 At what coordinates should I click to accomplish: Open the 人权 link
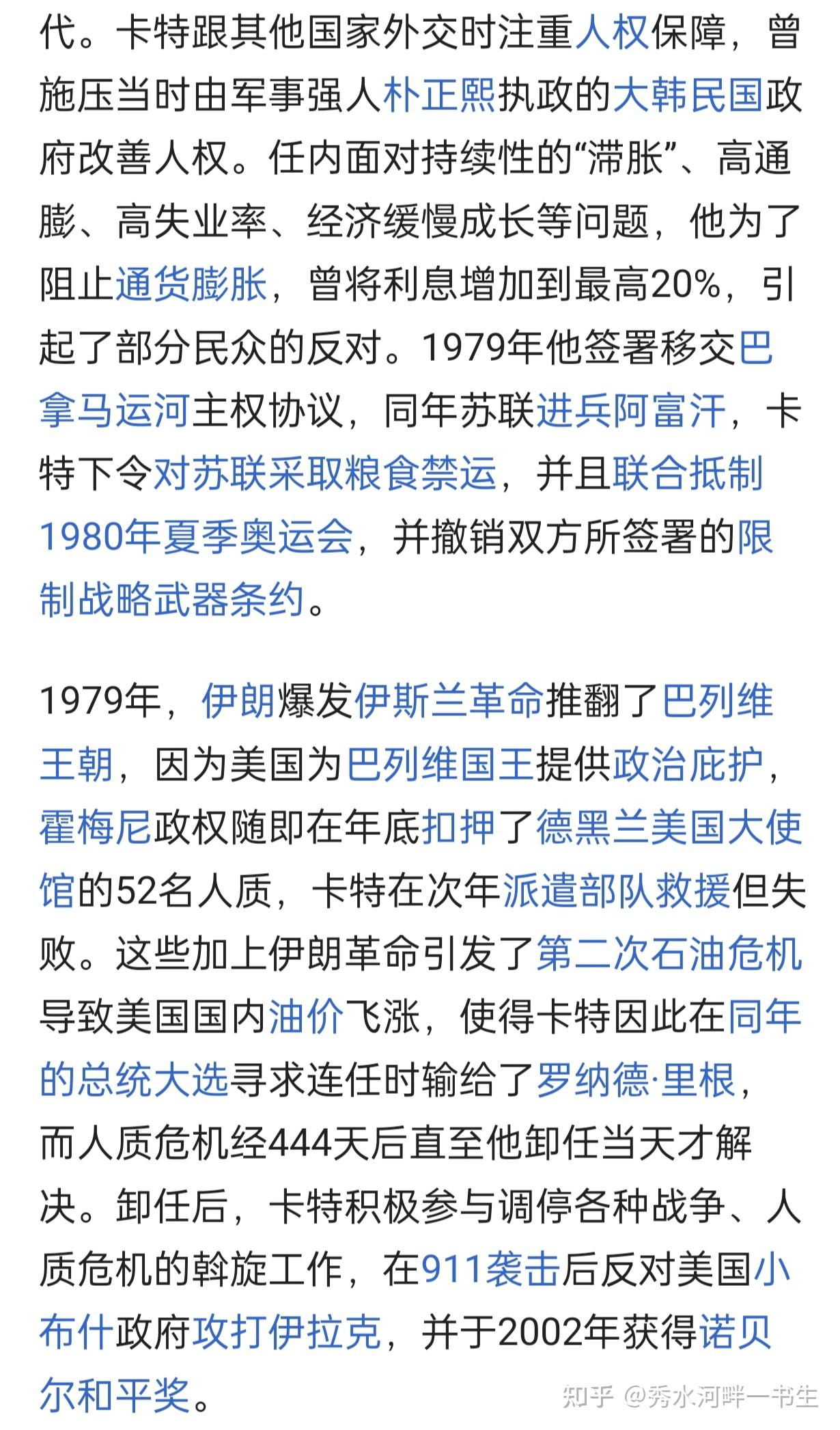point(612,32)
